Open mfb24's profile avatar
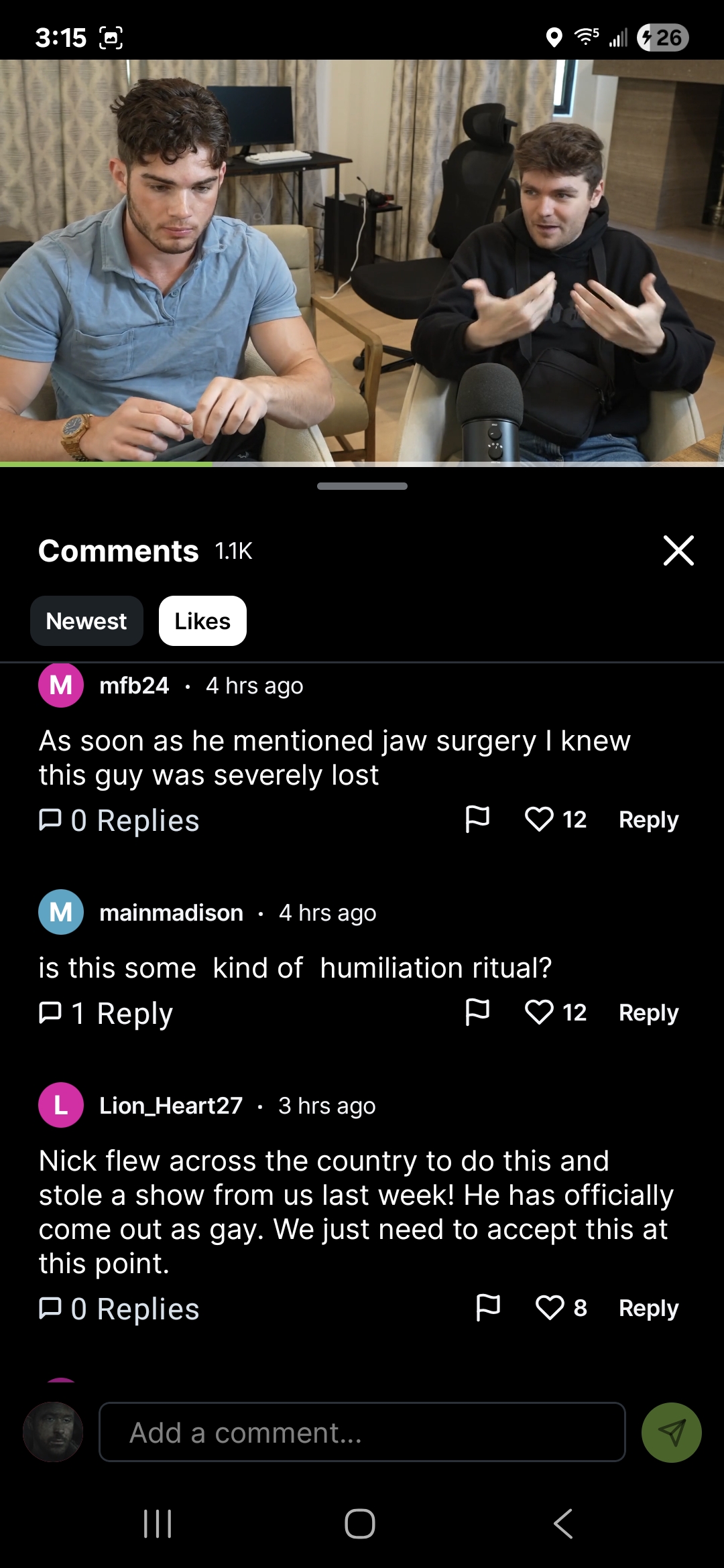 pos(61,685)
